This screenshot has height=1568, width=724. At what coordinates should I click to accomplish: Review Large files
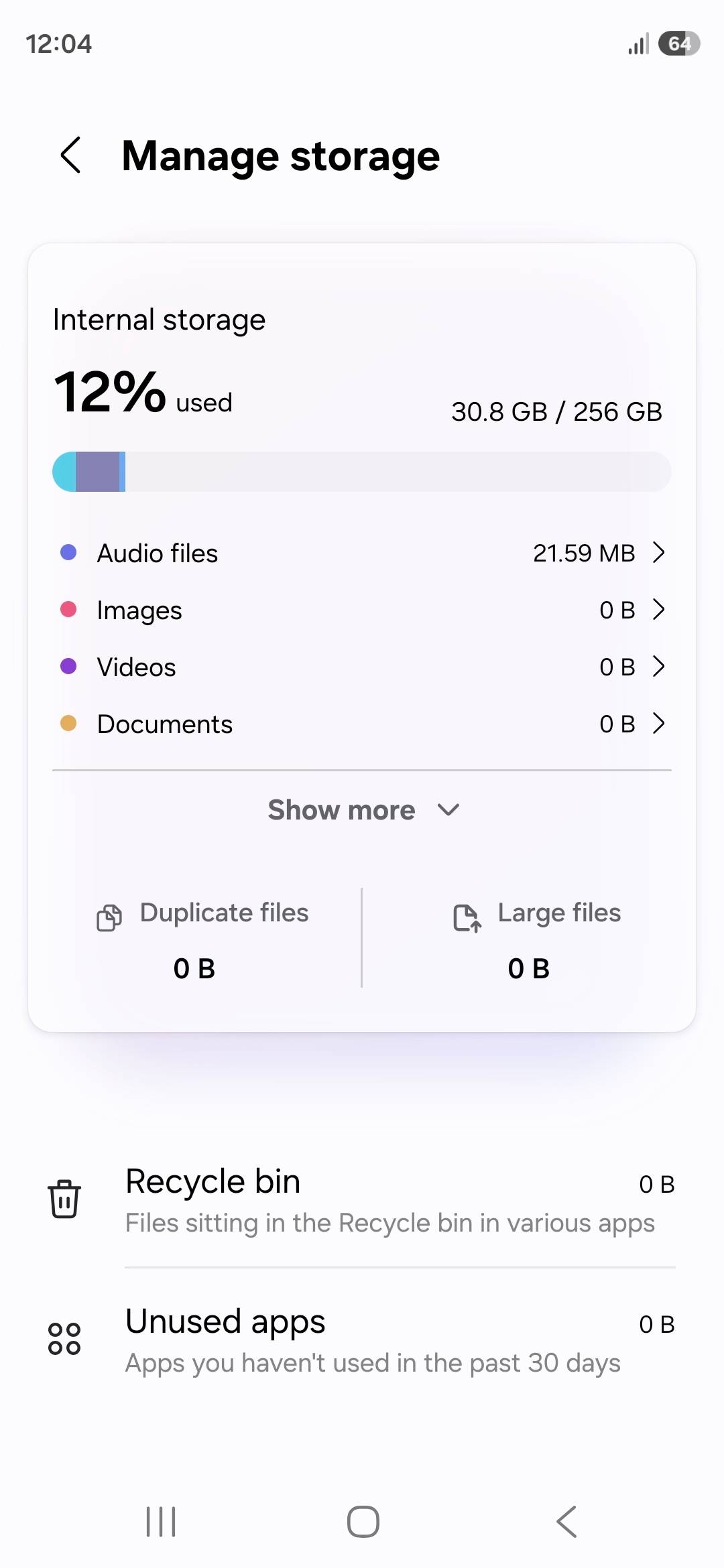pos(529,939)
